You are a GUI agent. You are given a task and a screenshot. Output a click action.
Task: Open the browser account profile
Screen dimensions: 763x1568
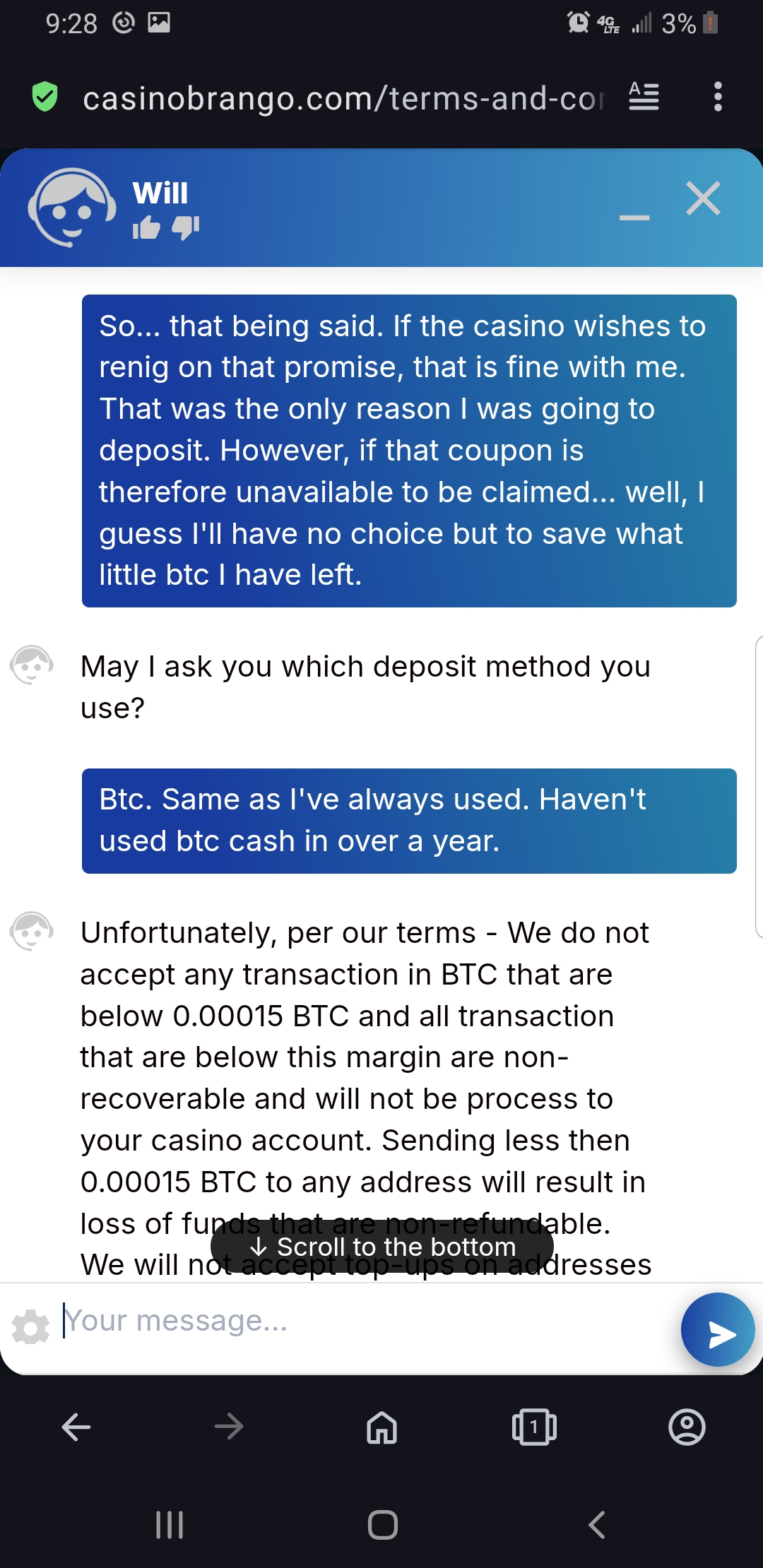(687, 1427)
